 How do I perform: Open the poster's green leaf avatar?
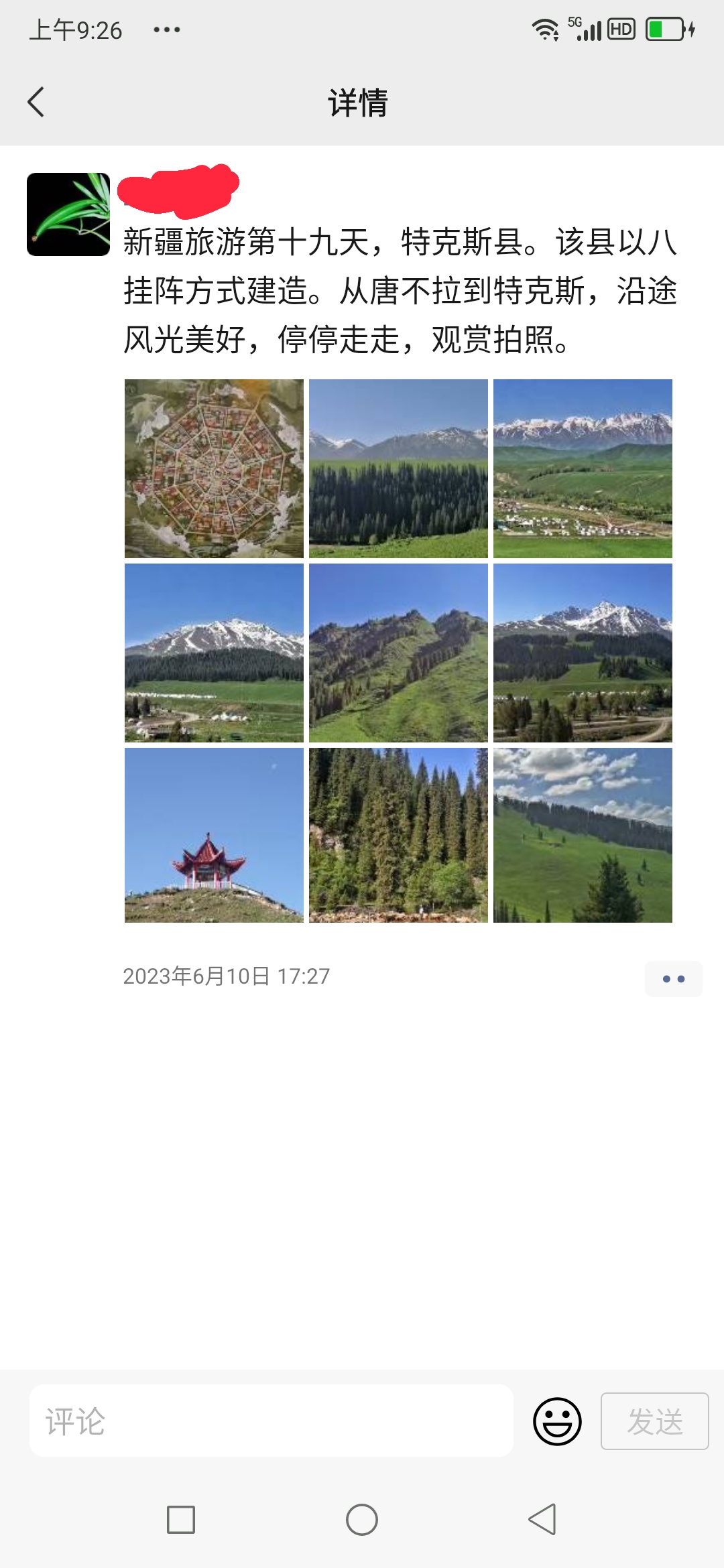coord(68,214)
